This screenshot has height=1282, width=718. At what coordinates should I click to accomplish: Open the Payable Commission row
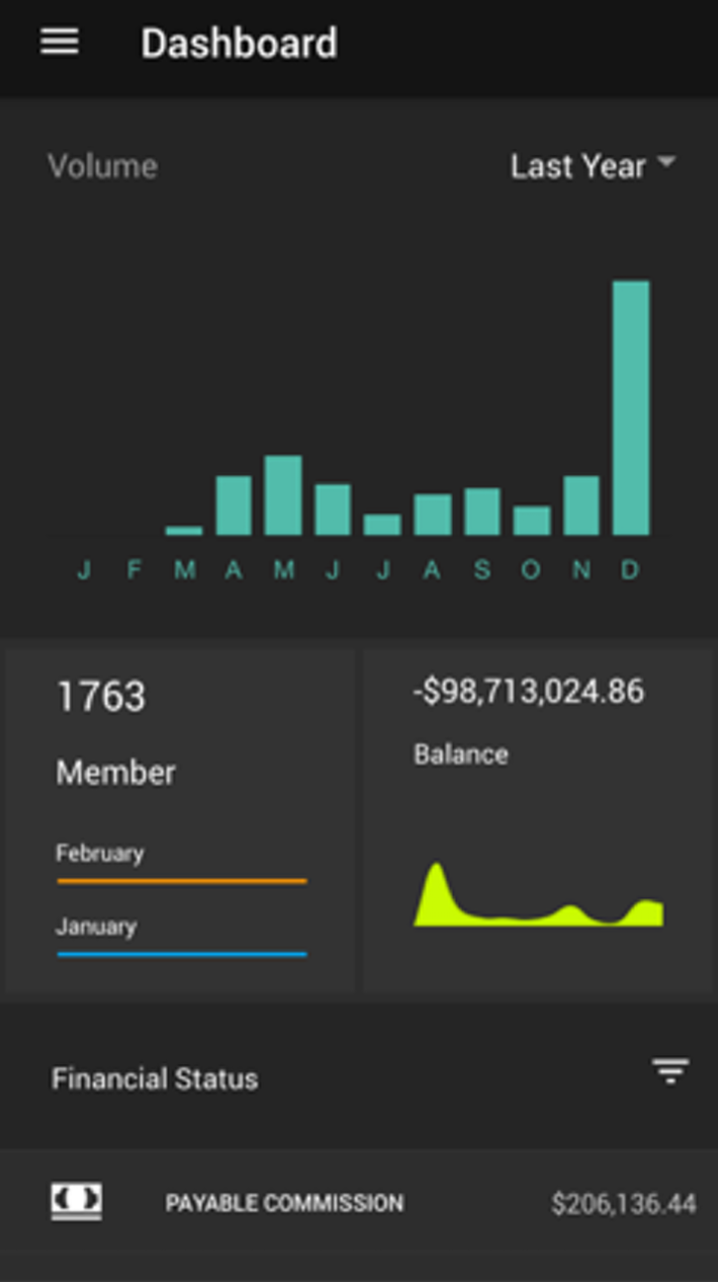[359, 1203]
